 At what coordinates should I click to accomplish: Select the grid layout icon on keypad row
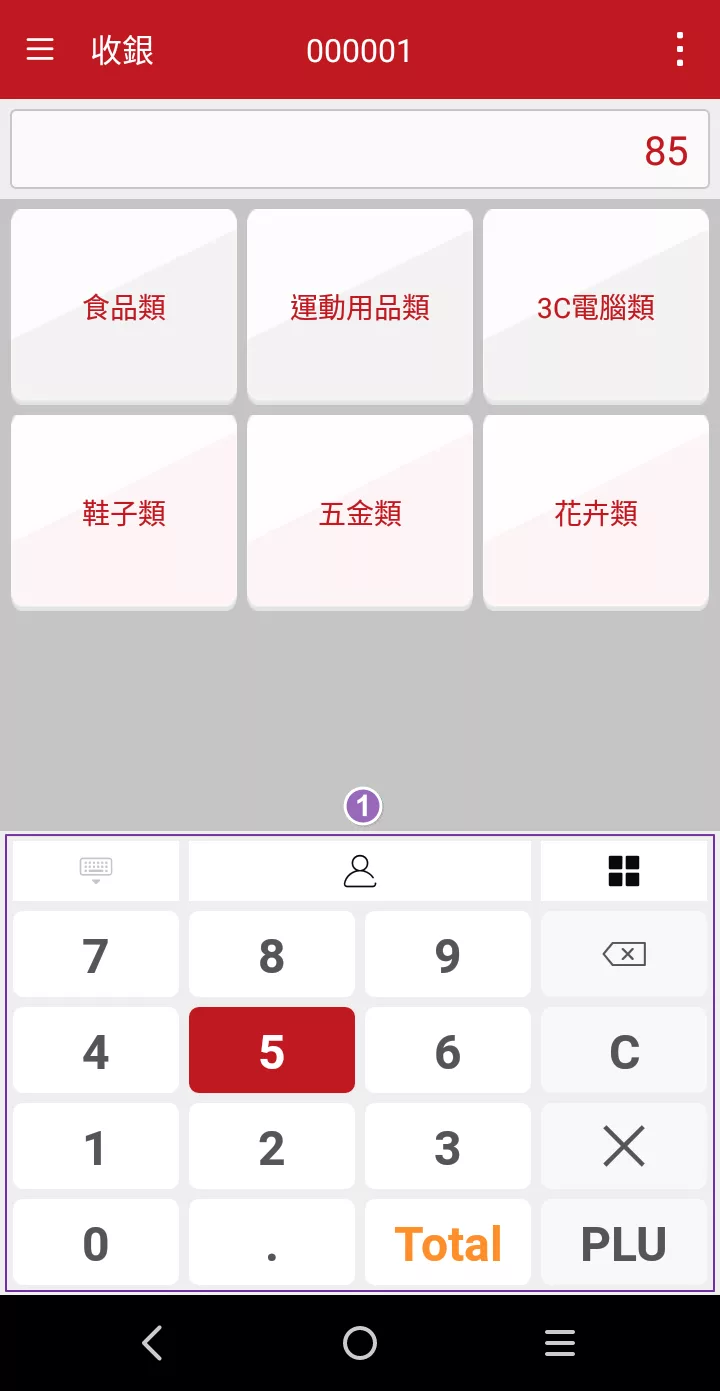624,870
